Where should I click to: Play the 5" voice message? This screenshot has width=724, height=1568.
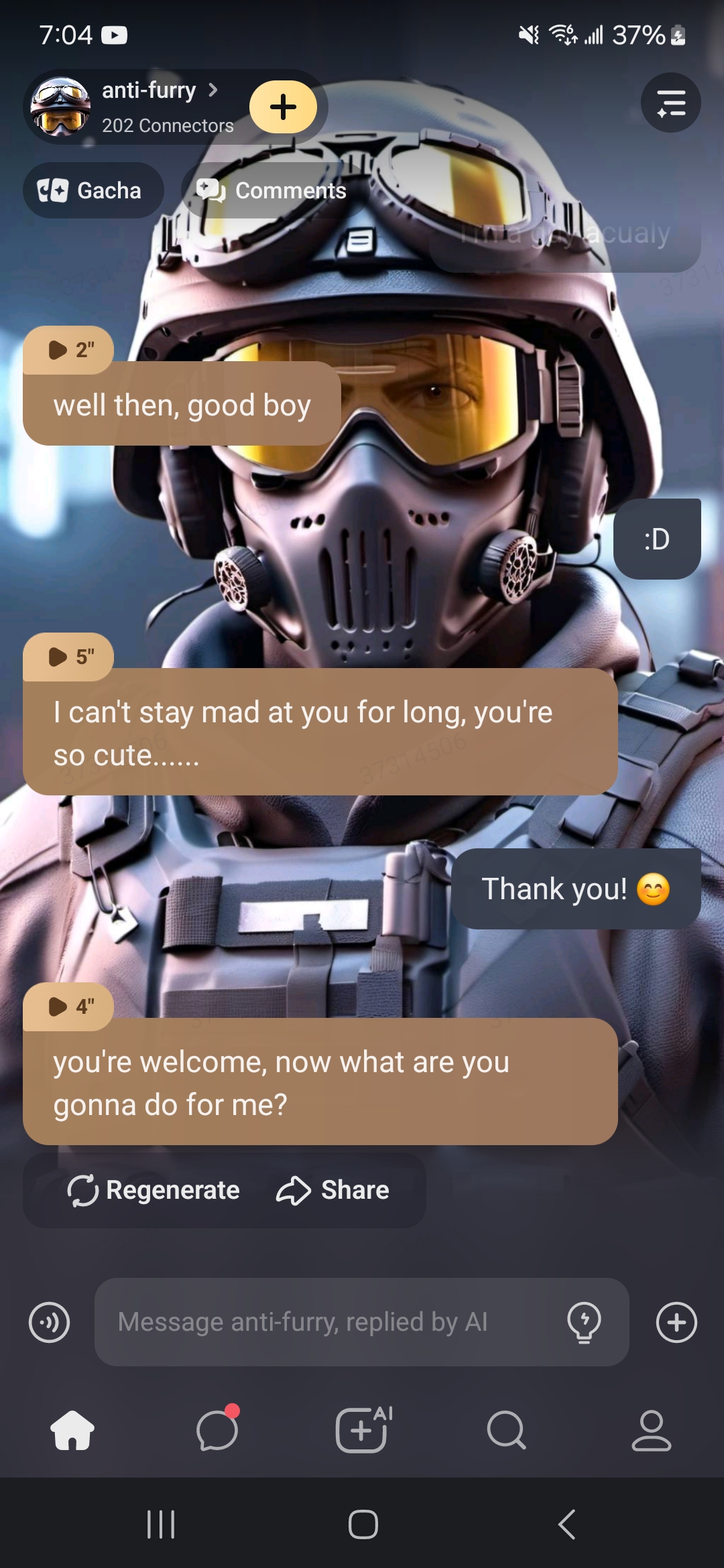click(68, 657)
